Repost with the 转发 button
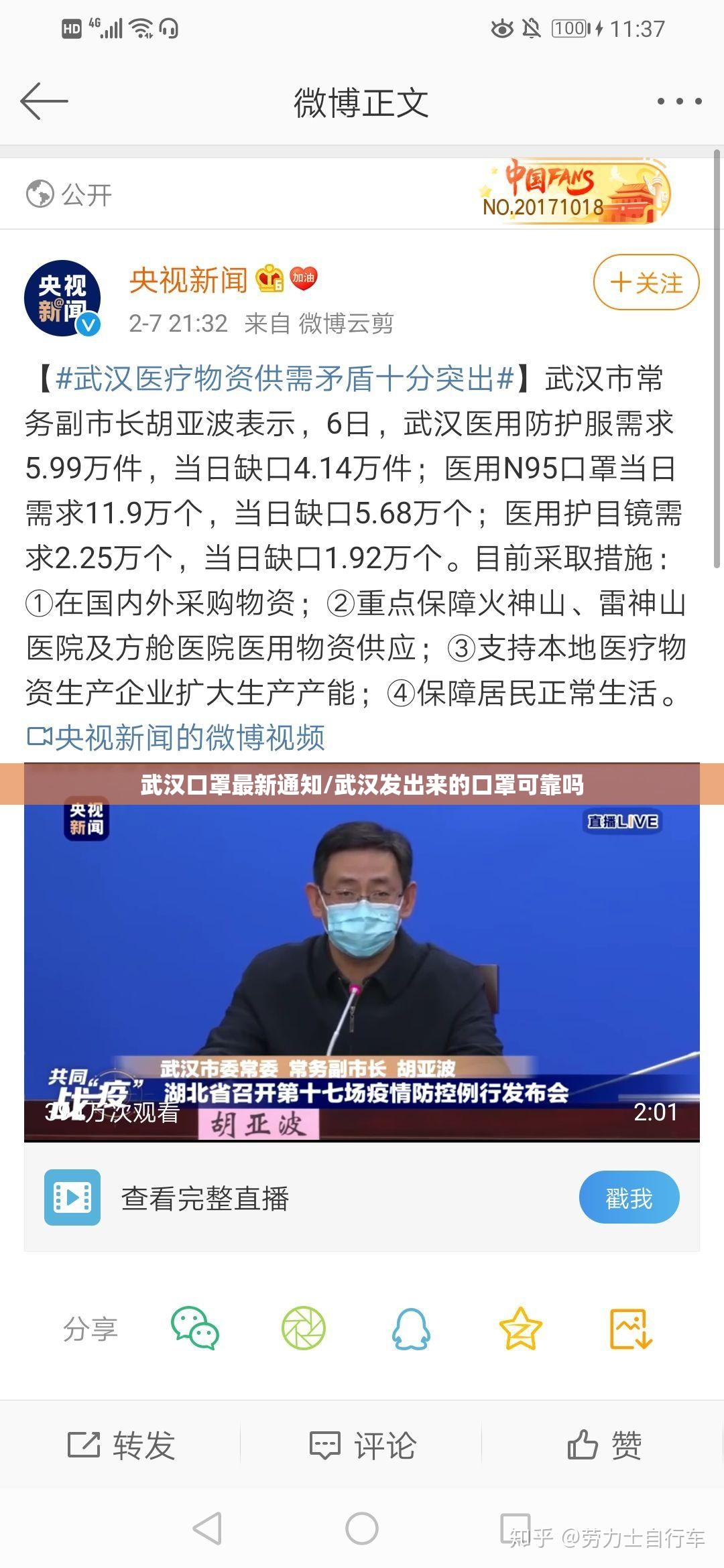The width and height of the screenshot is (724, 1568). [121, 1445]
